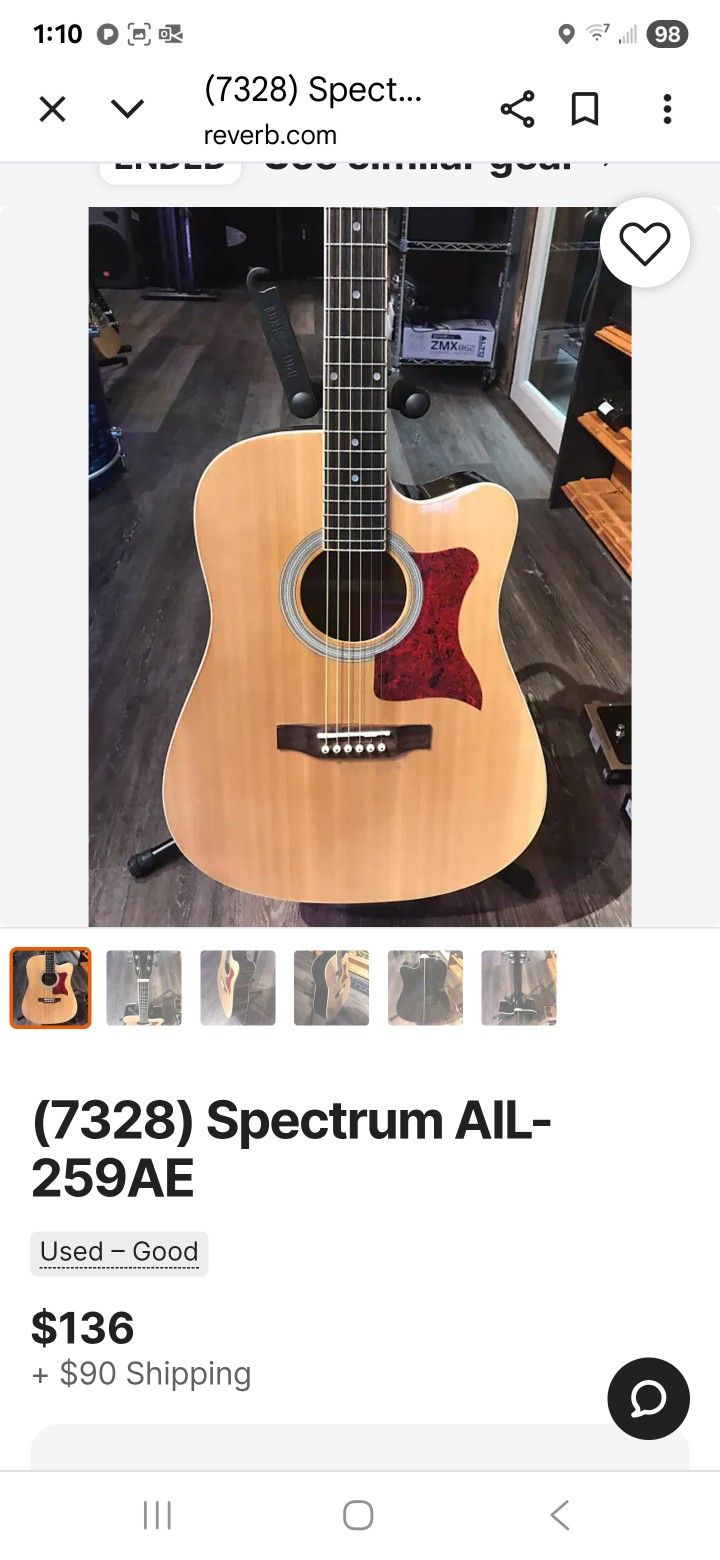The height and width of the screenshot is (1560, 720).
Task: View the sixth thumbnail photo
Action: [x=519, y=988]
